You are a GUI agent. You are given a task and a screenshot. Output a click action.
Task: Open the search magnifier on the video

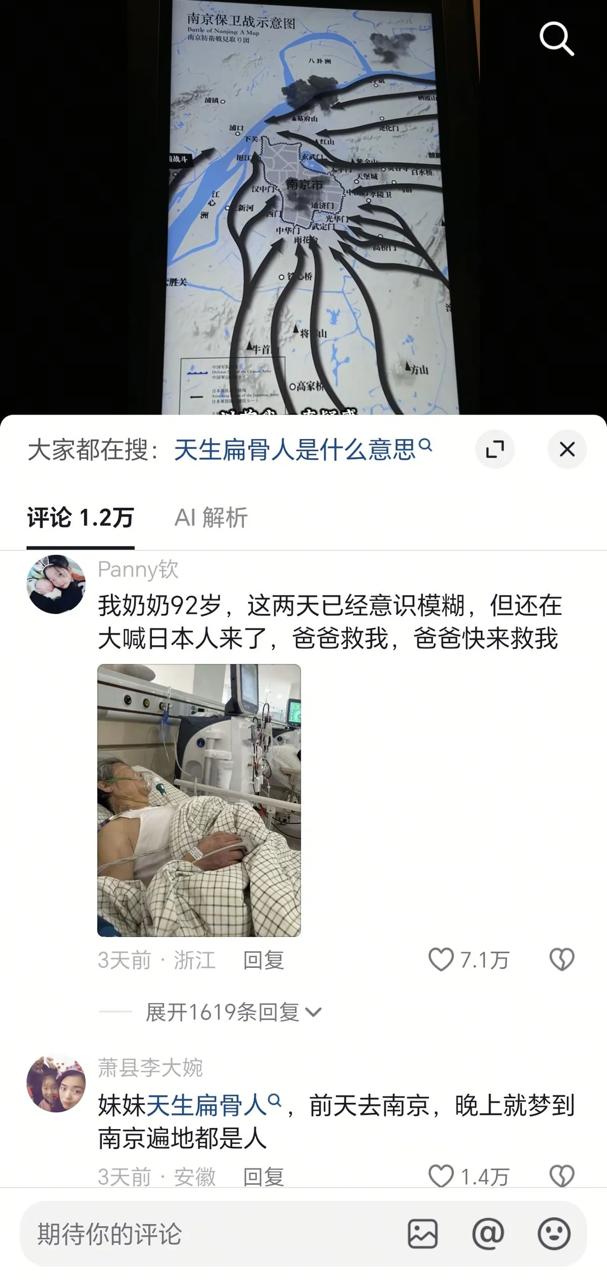[x=556, y=39]
